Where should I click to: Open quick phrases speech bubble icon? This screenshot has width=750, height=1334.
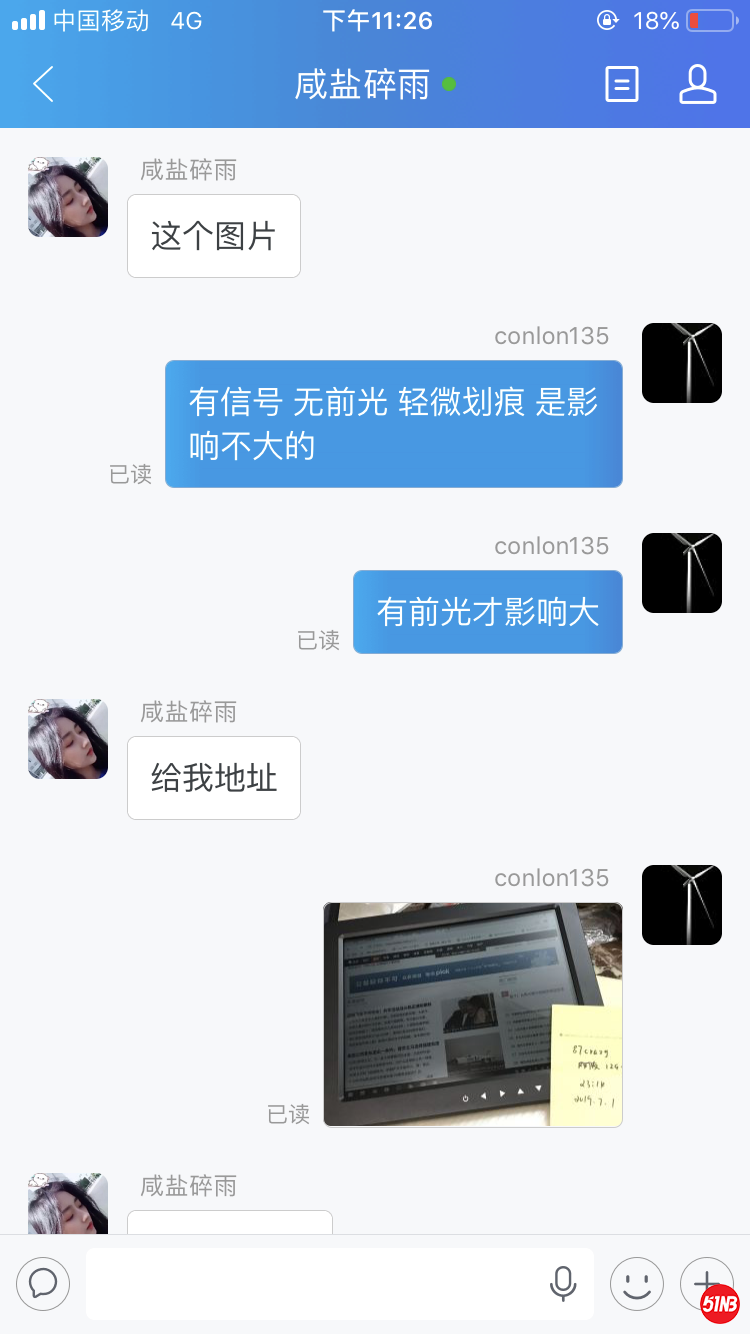coord(43,1283)
